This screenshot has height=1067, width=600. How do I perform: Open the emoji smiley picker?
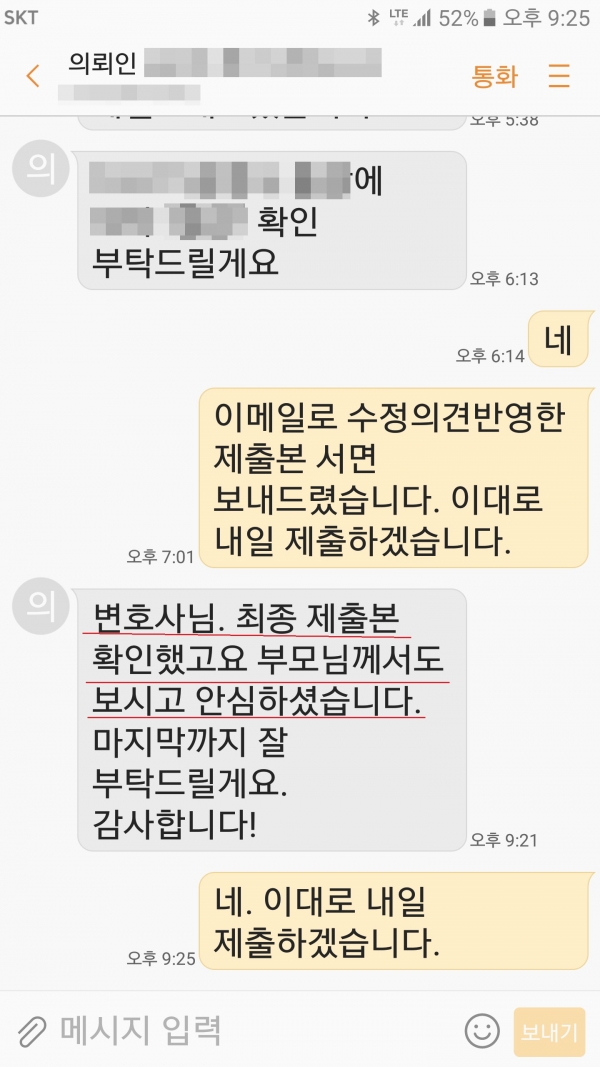(x=482, y=1031)
